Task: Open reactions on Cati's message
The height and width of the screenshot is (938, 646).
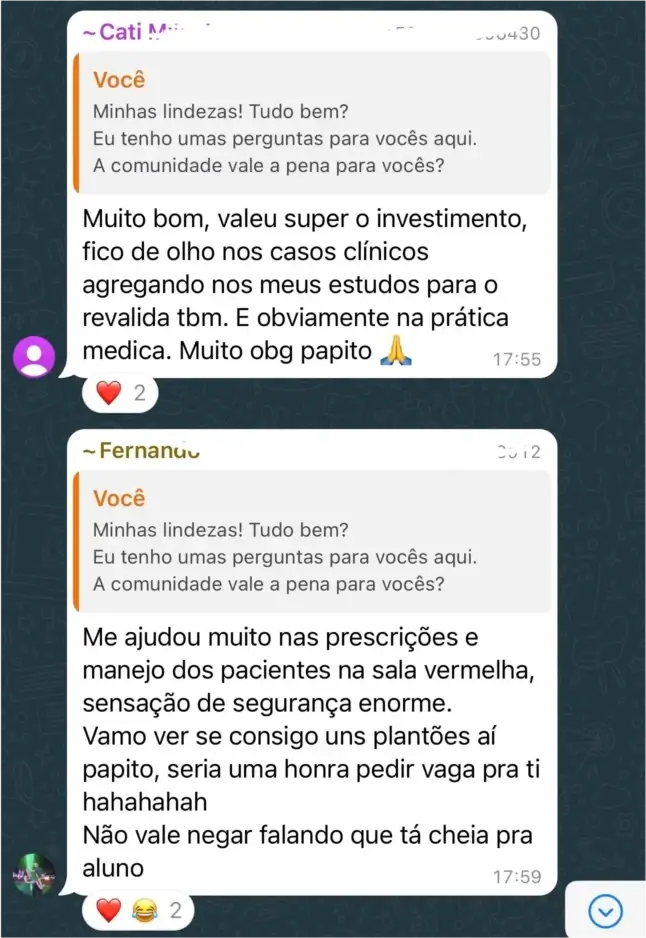Action: (x=120, y=393)
